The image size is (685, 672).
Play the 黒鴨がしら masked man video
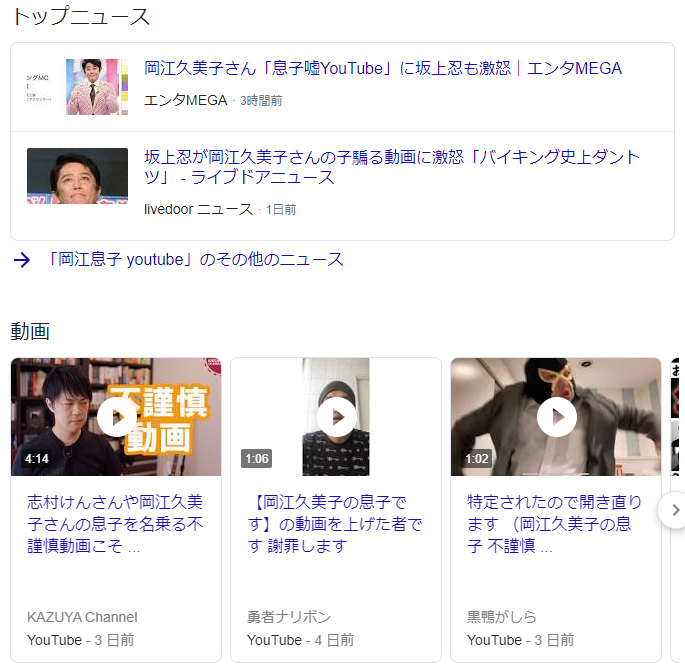click(556, 417)
